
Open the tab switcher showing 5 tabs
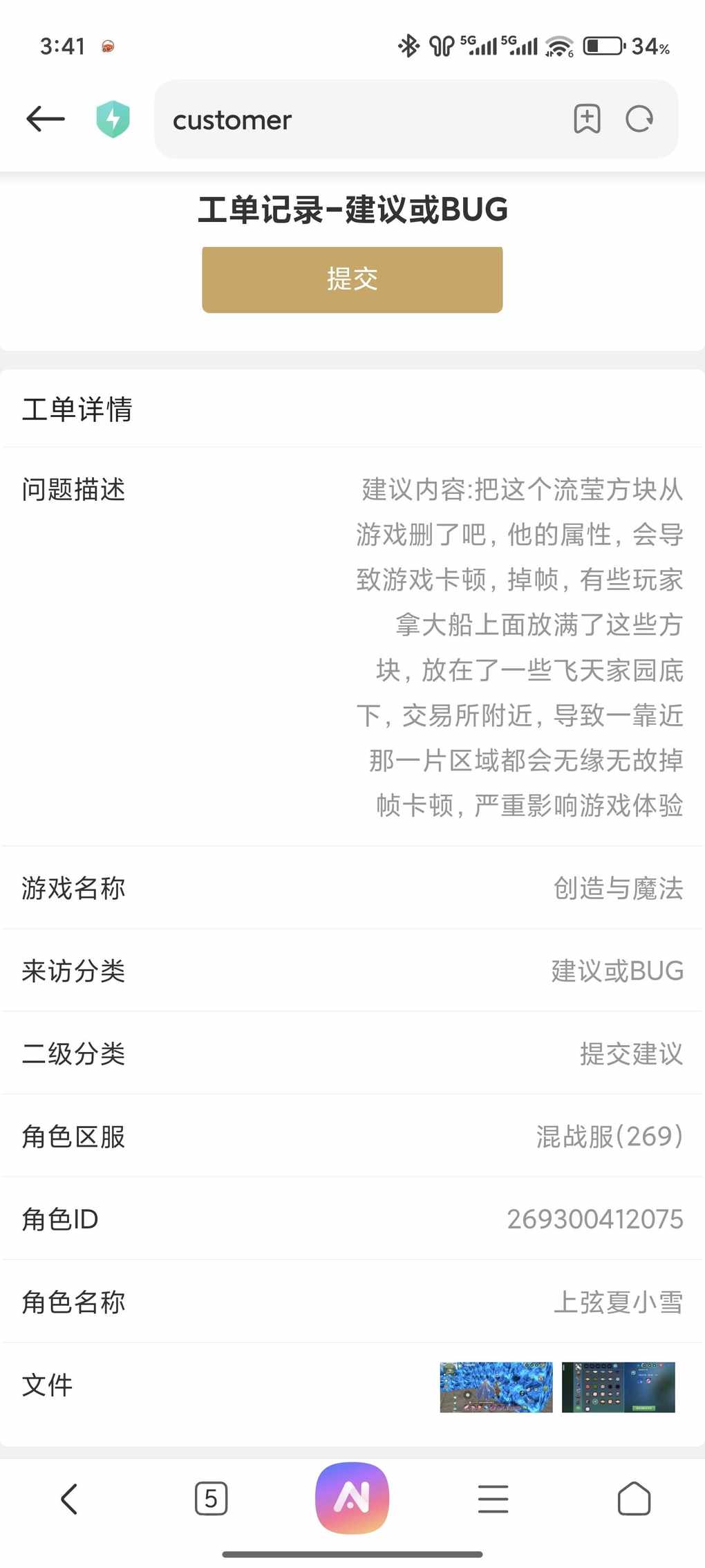pos(211,1499)
